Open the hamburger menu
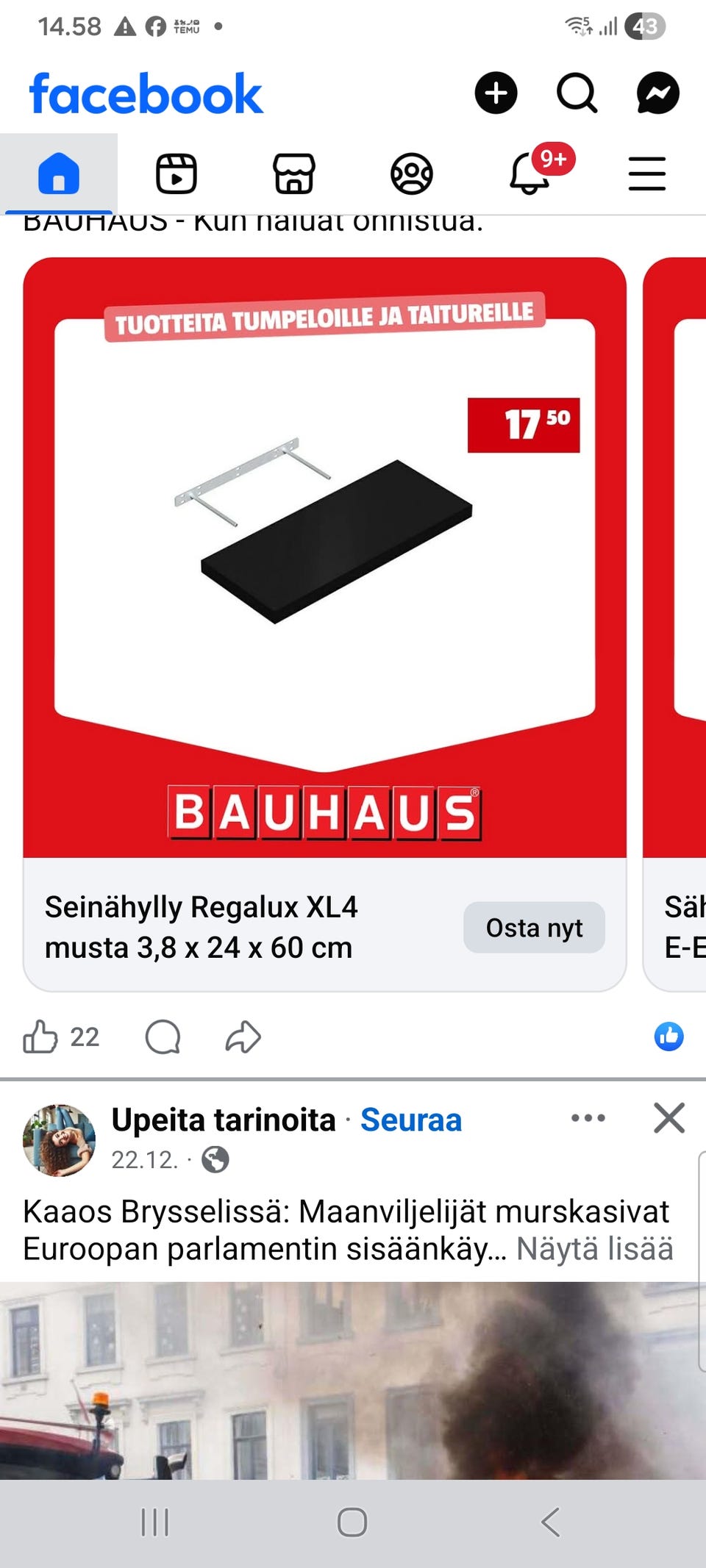Screen dimensions: 706x1568 [x=646, y=173]
